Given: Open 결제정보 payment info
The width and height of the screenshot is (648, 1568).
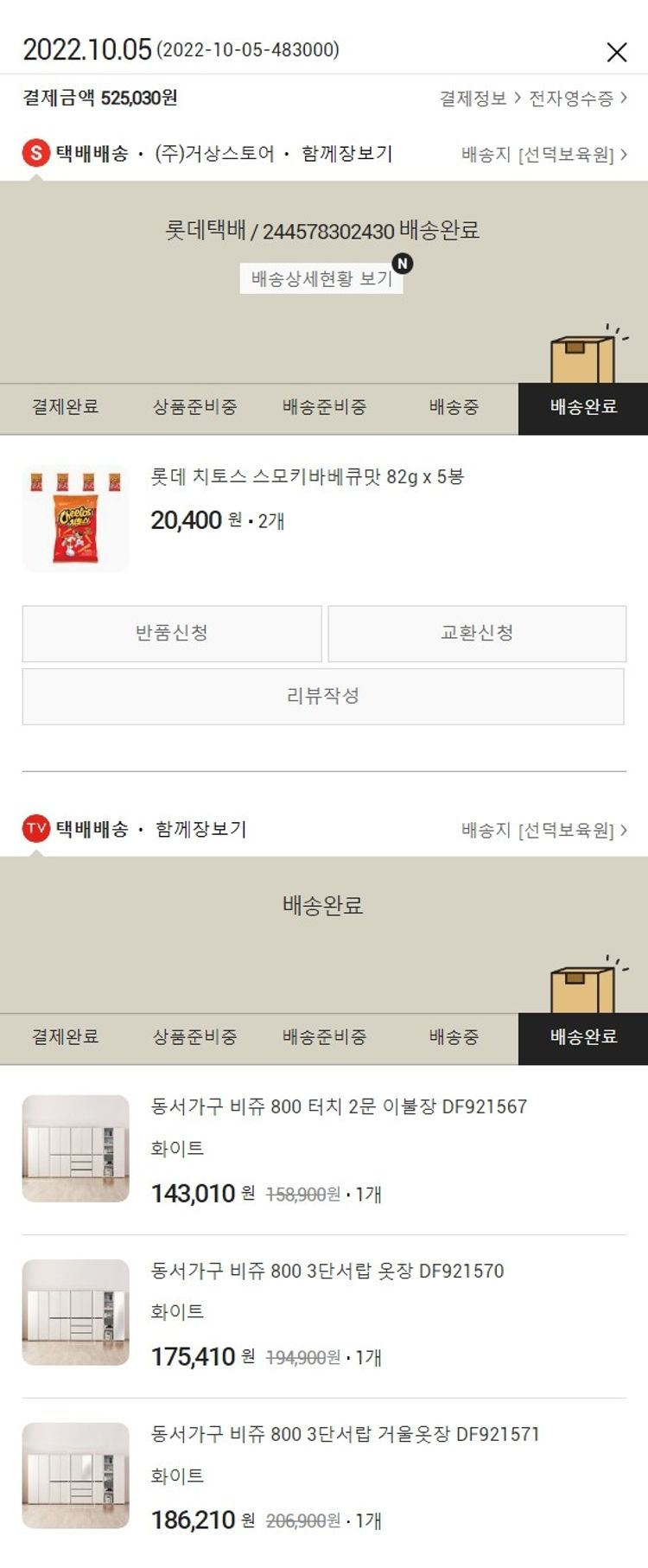Looking at the screenshot, I should point(480,99).
